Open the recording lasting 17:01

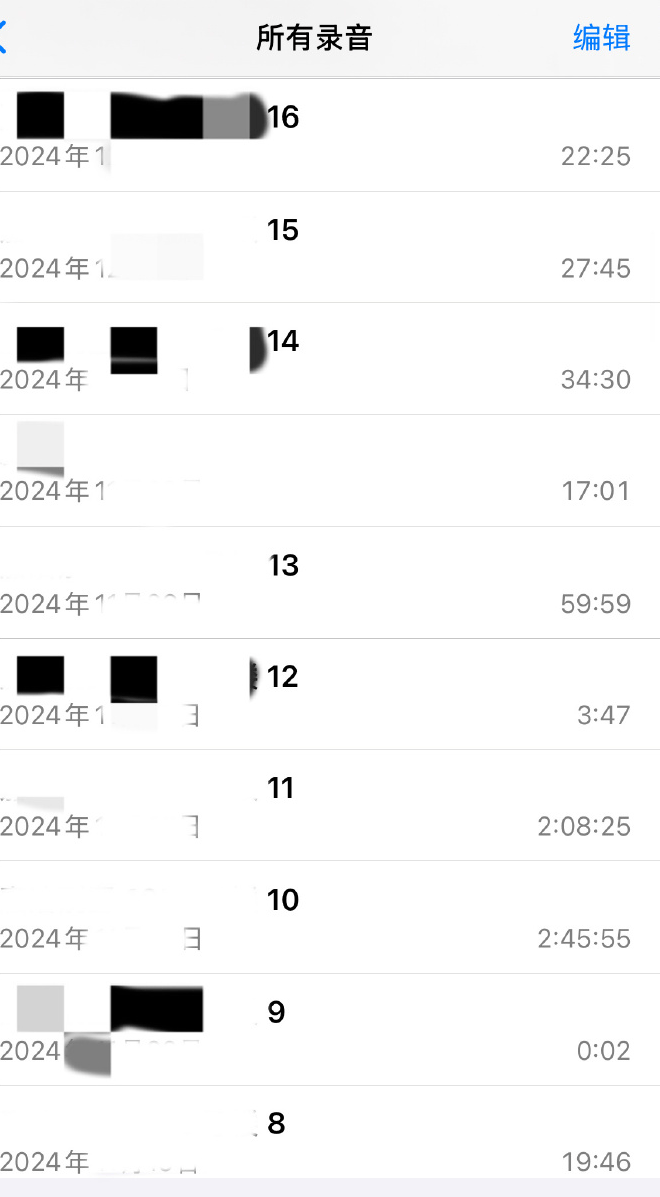[x=330, y=471]
